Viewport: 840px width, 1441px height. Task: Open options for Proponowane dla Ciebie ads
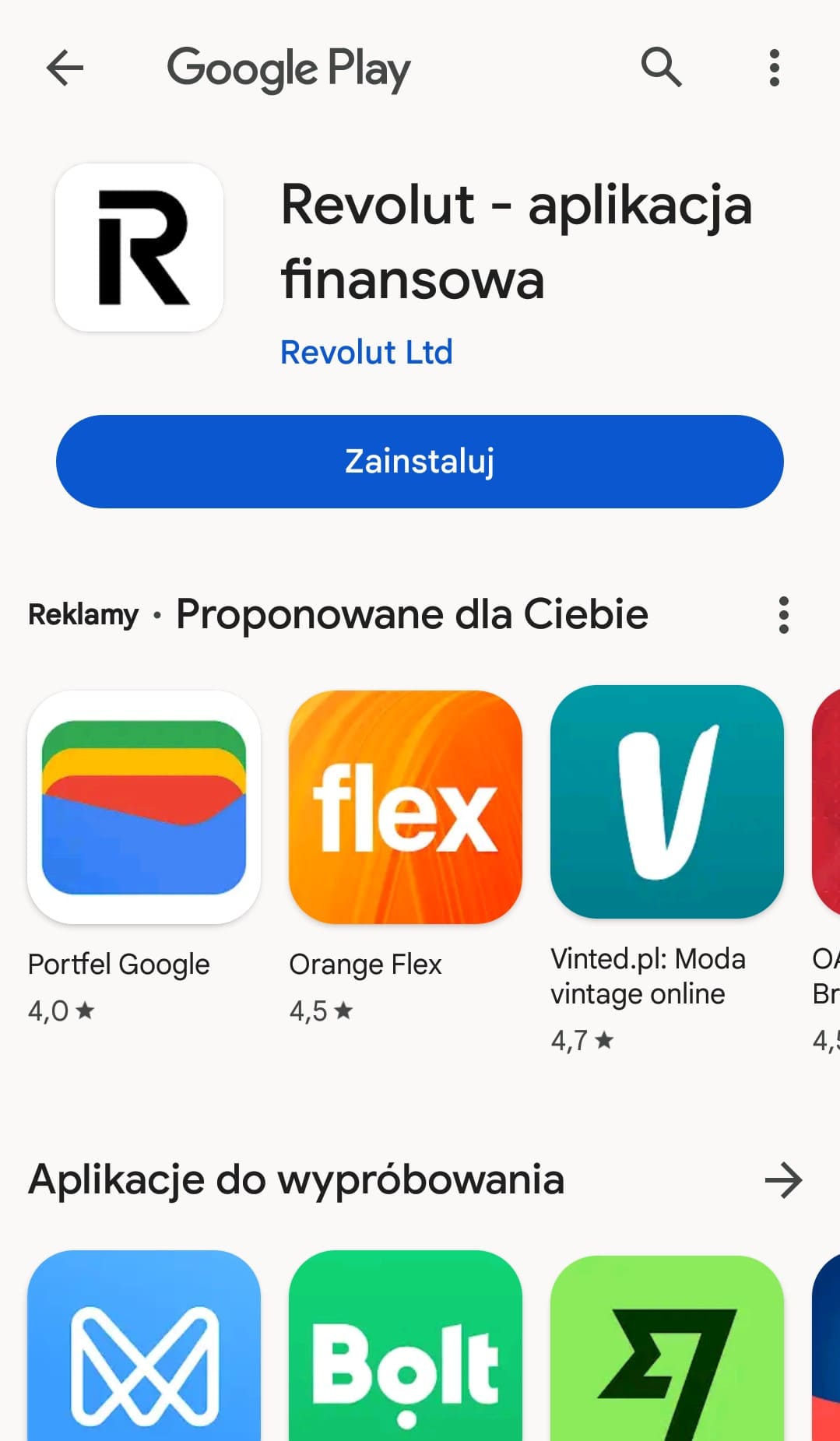click(783, 614)
